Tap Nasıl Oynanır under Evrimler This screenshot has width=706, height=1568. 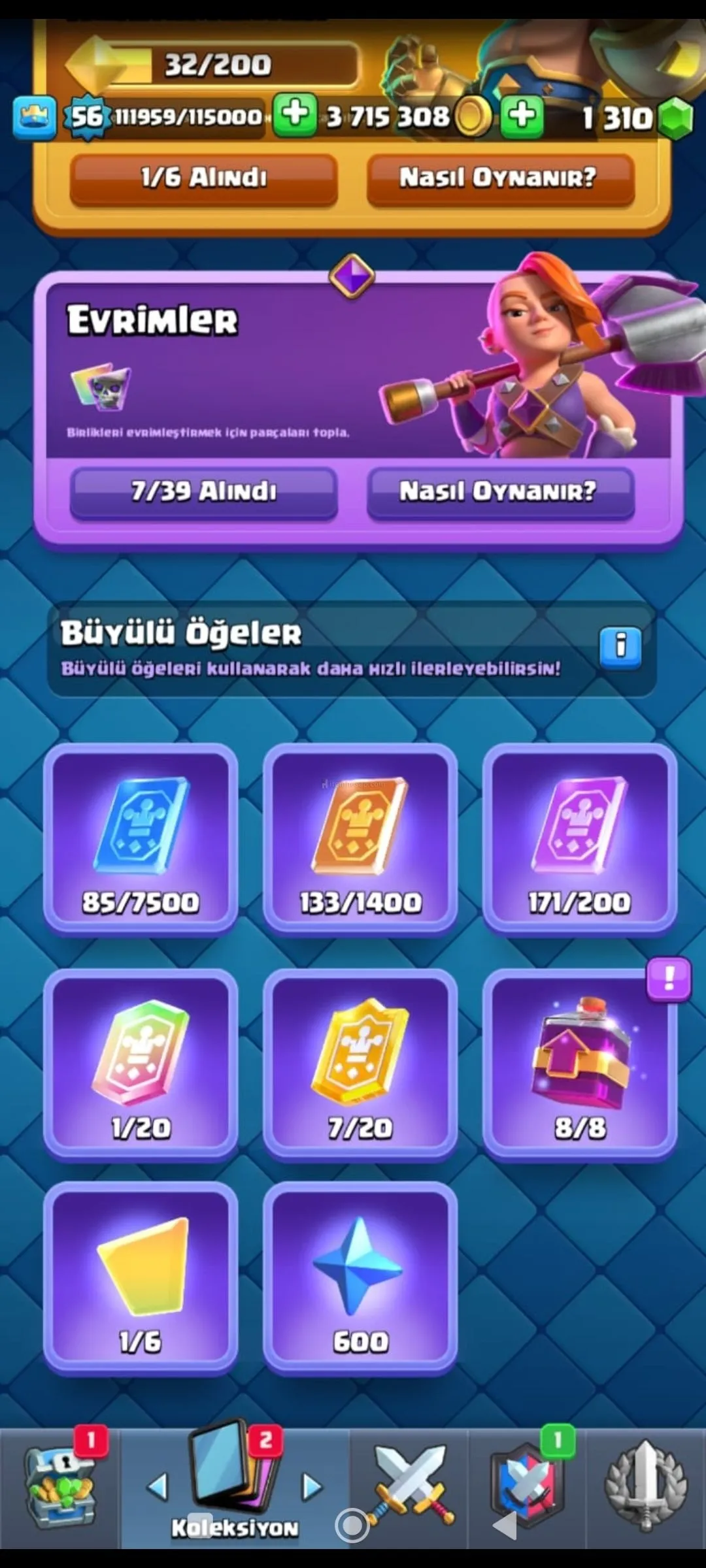500,491
